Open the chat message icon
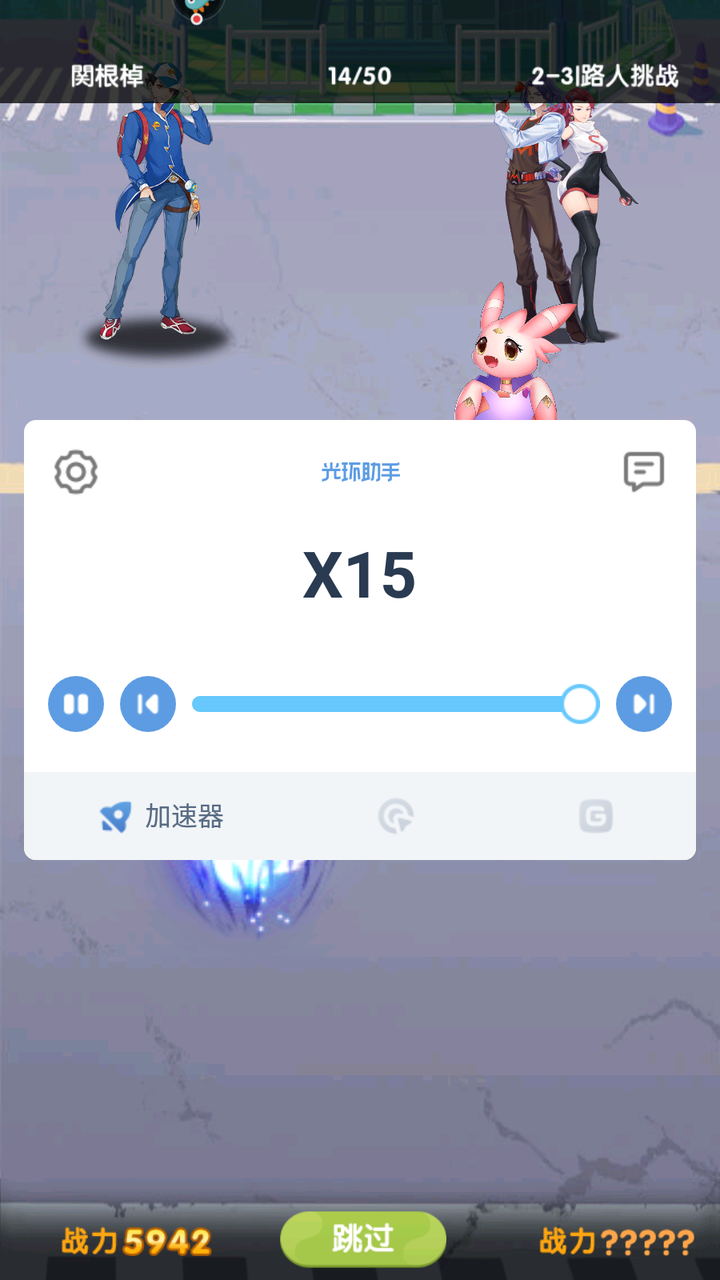 click(645, 472)
